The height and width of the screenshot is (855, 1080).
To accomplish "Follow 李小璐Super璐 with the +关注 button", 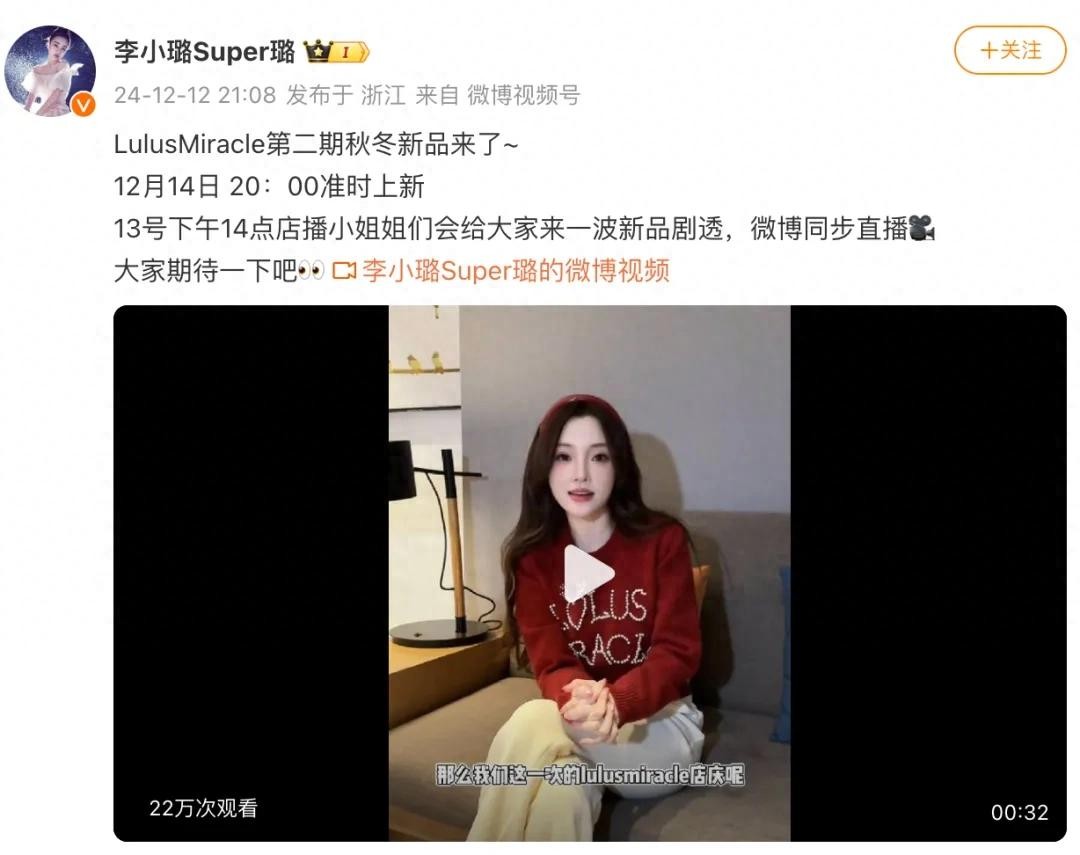I will (x=1010, y=50).
